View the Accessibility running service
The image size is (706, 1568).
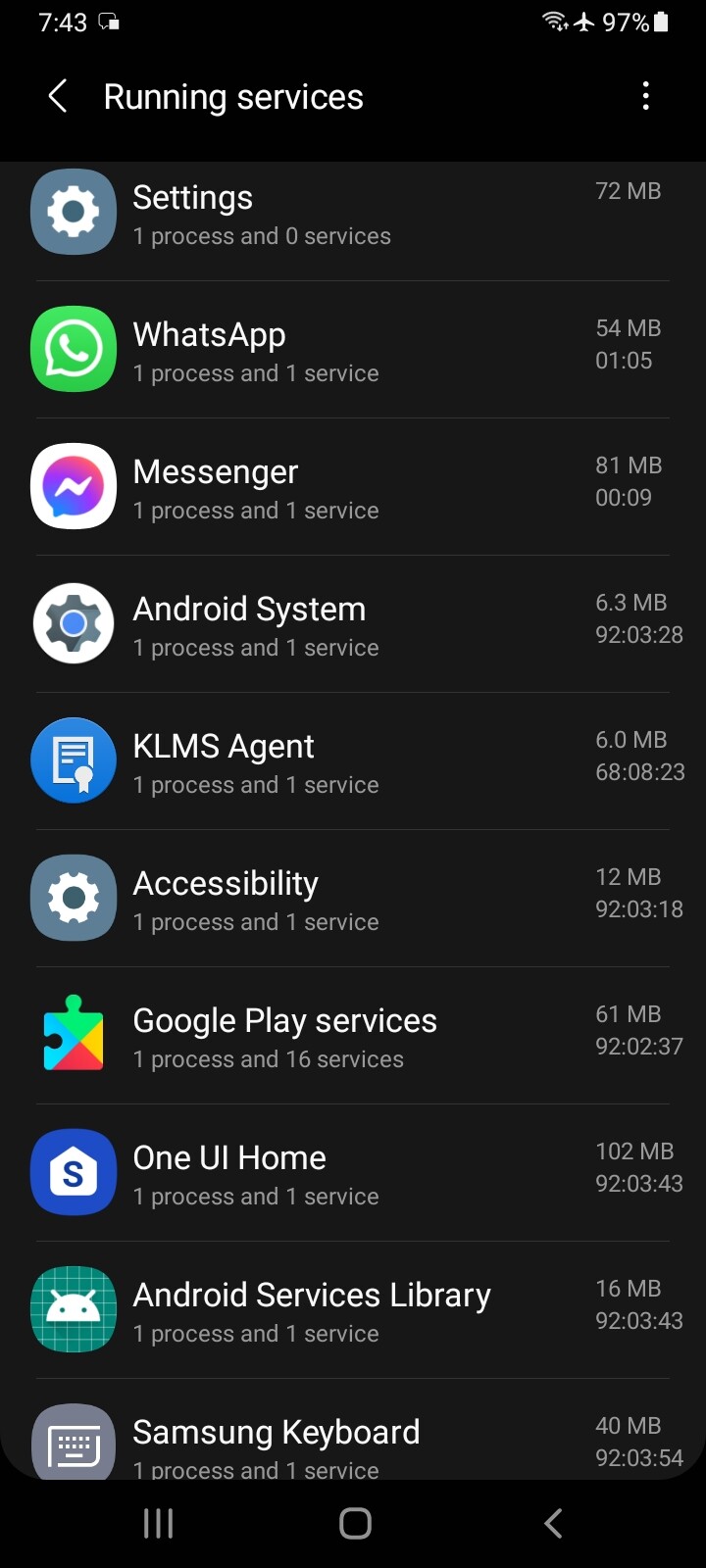[x=353, y=899]
